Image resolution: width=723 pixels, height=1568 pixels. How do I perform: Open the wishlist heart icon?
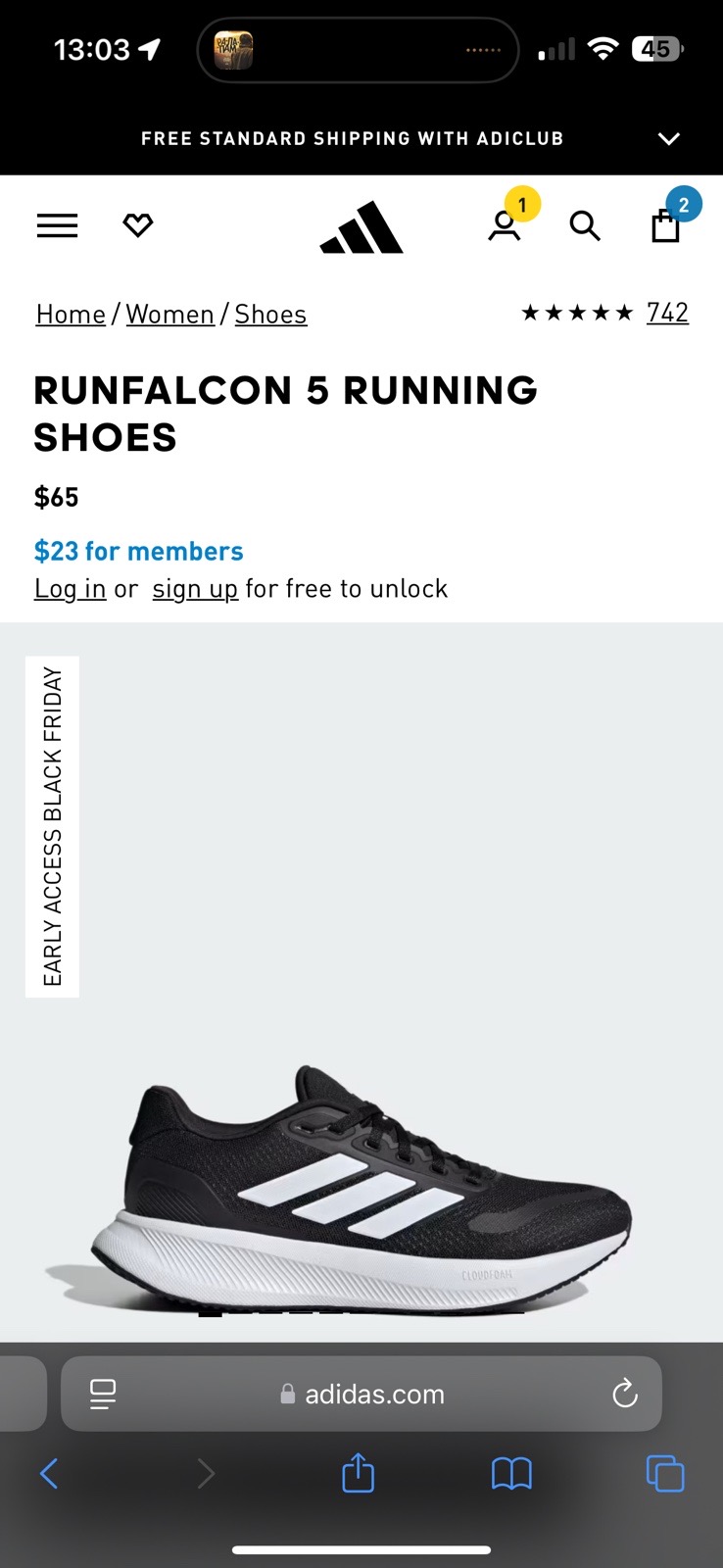[x=138, y=226]
